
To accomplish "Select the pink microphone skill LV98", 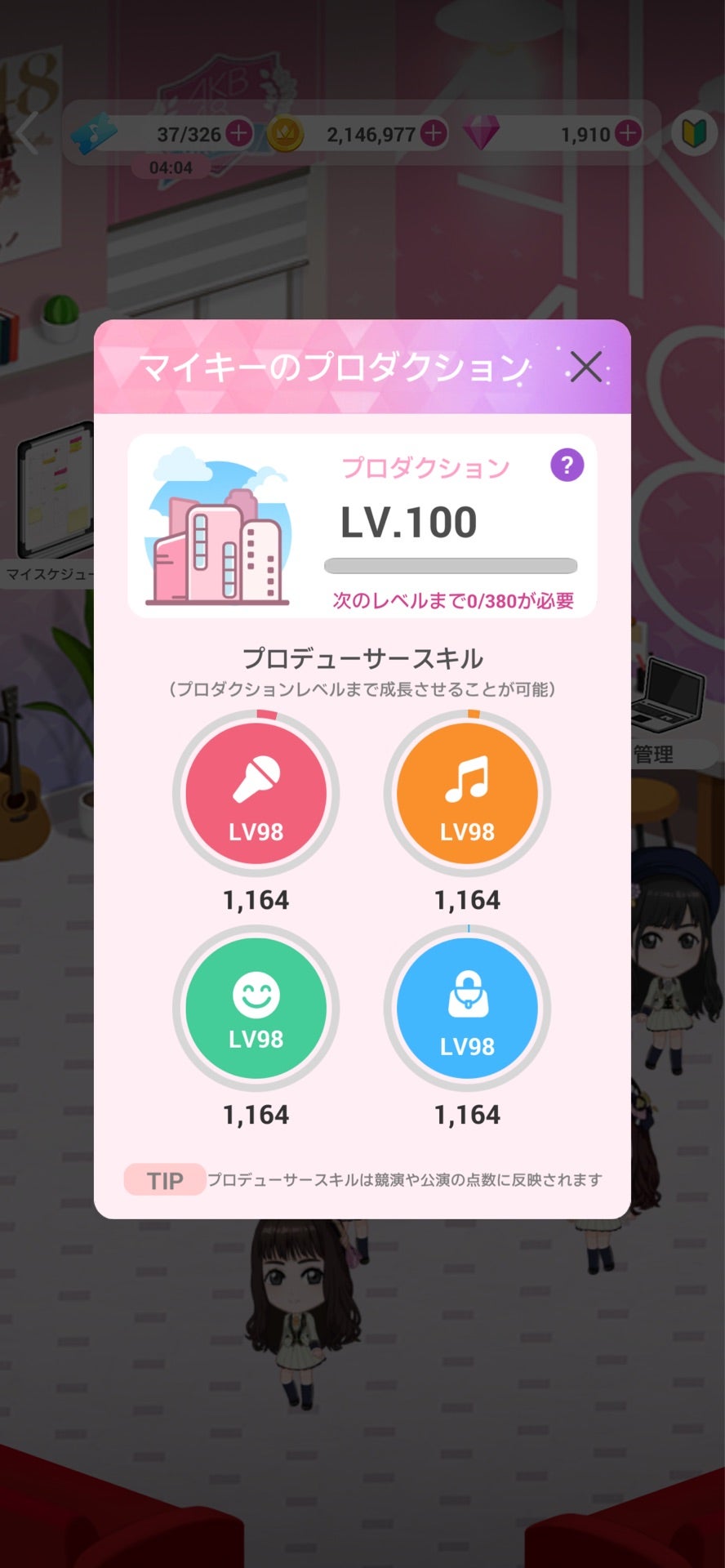I will pos(256,793).
